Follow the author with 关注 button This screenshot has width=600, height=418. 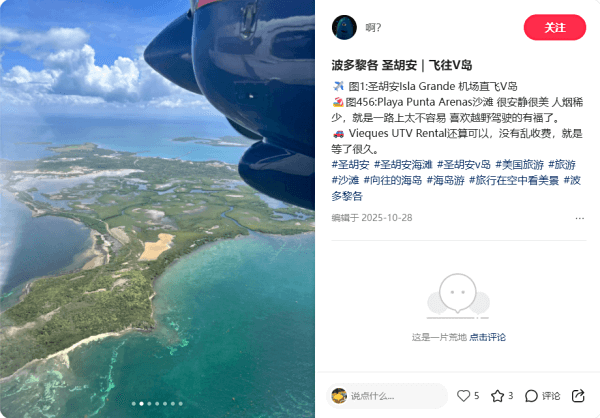tap(554, 27)
